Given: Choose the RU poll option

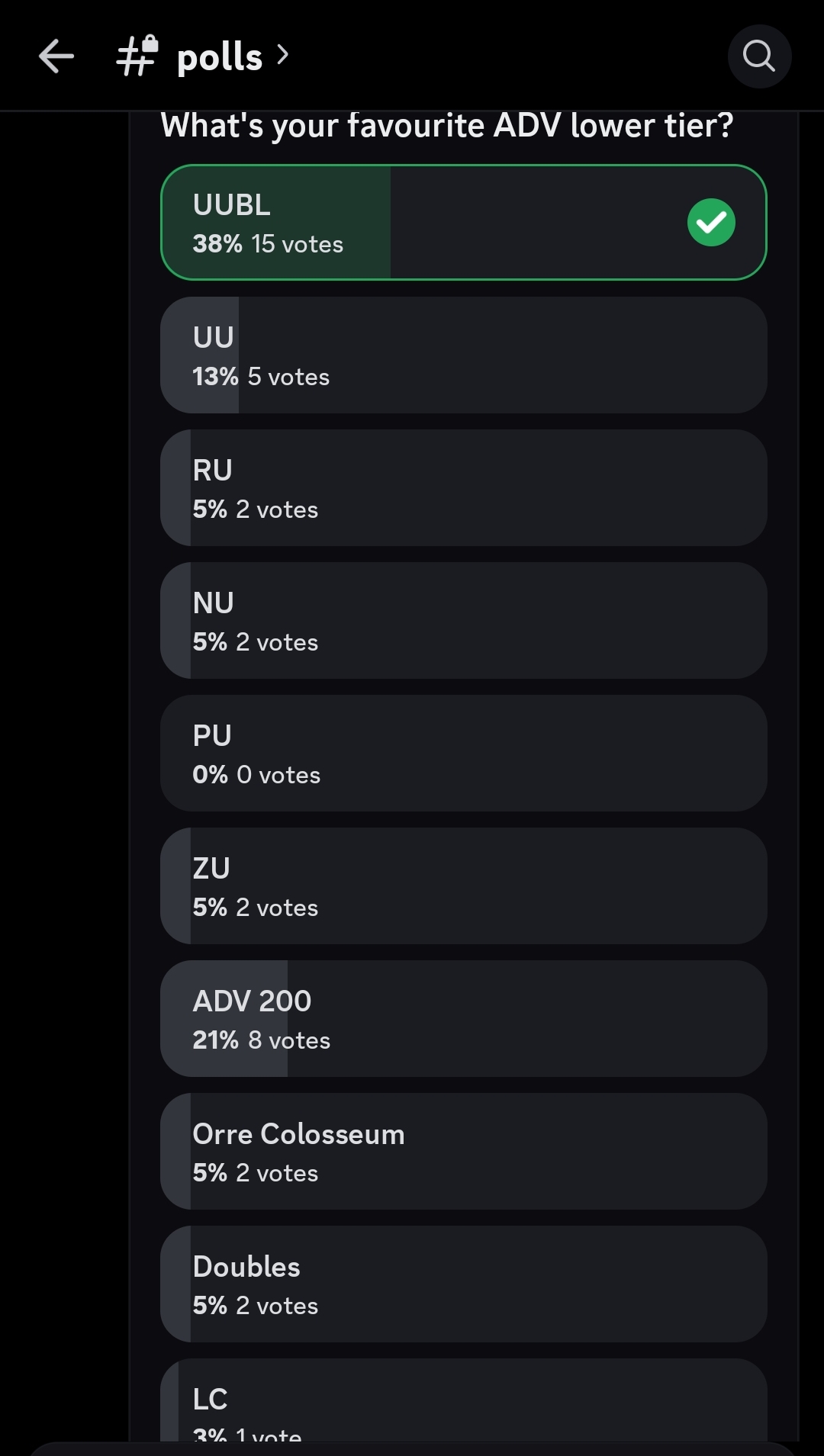Looking at the screenshot, I should pyautogui.click(x=463, y=488).
